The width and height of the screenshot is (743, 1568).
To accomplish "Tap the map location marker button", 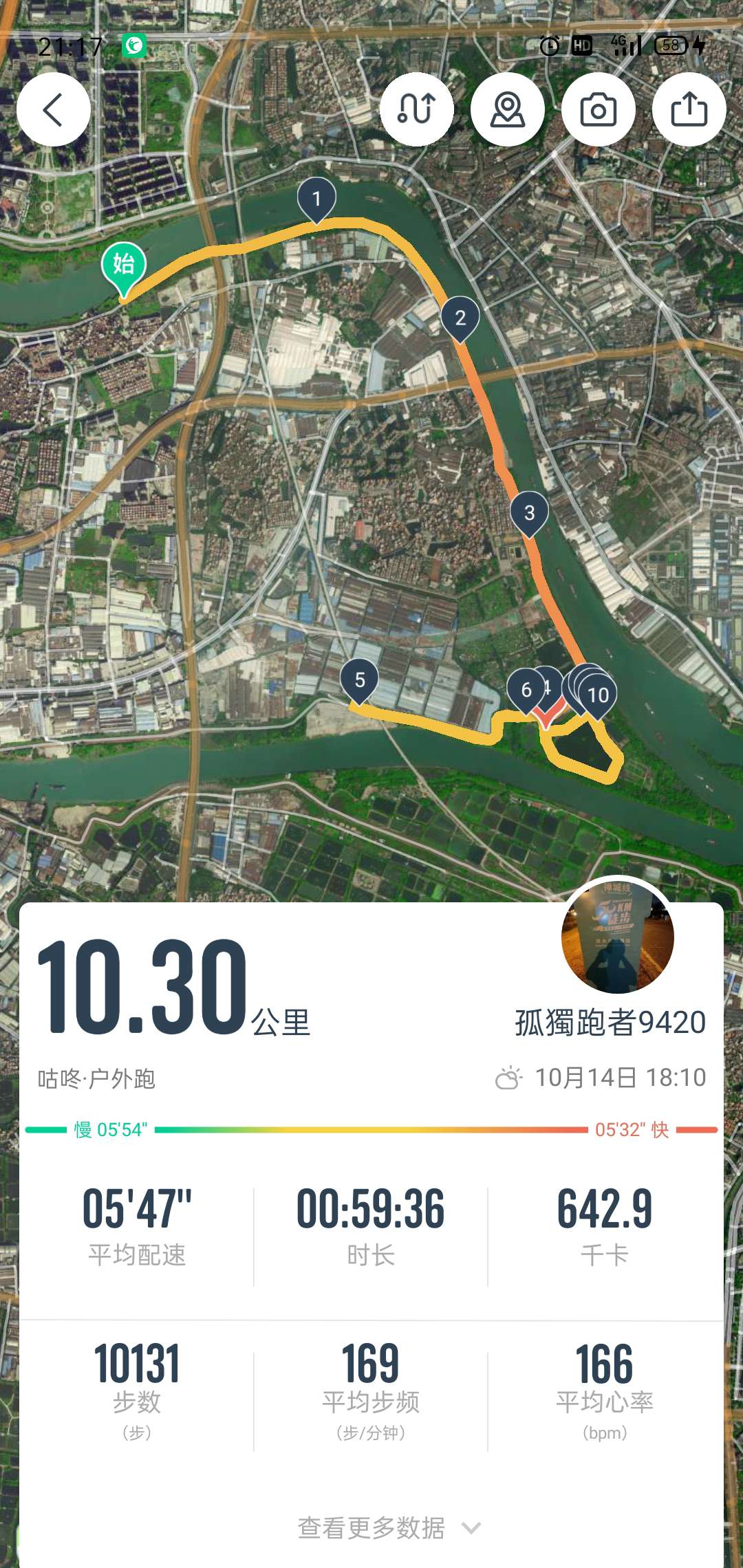I will [x=508, y=109].
